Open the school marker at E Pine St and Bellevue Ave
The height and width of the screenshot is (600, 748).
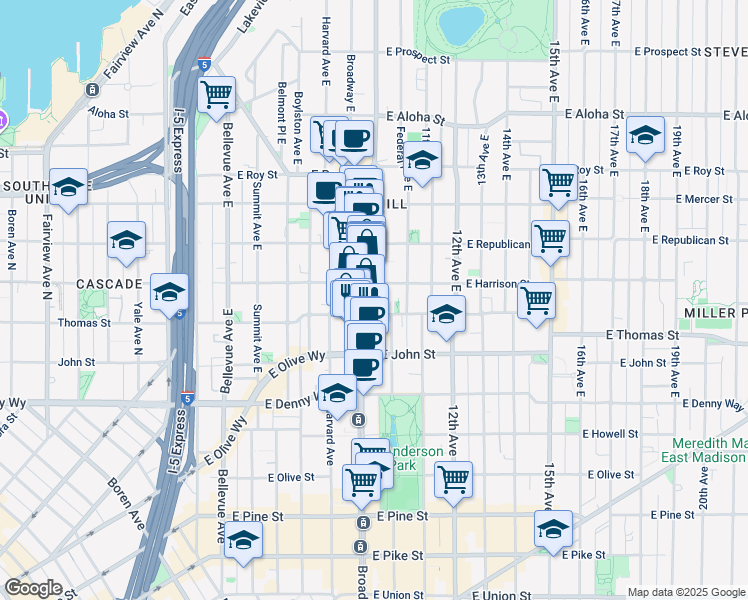pos(241,541)
